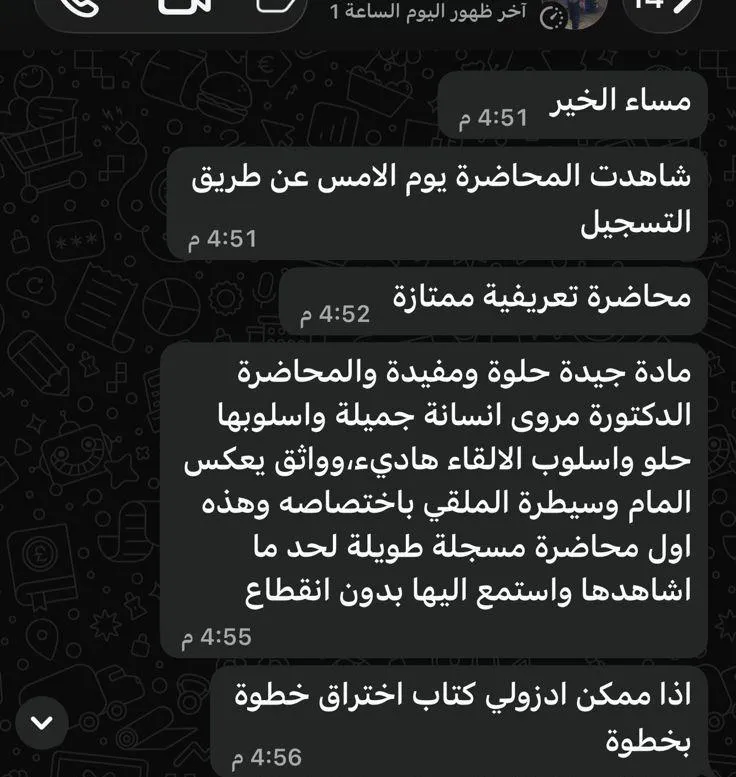The image size is (736, 777).
Task: Start a voice call with this contact
Action: point(82,6)
